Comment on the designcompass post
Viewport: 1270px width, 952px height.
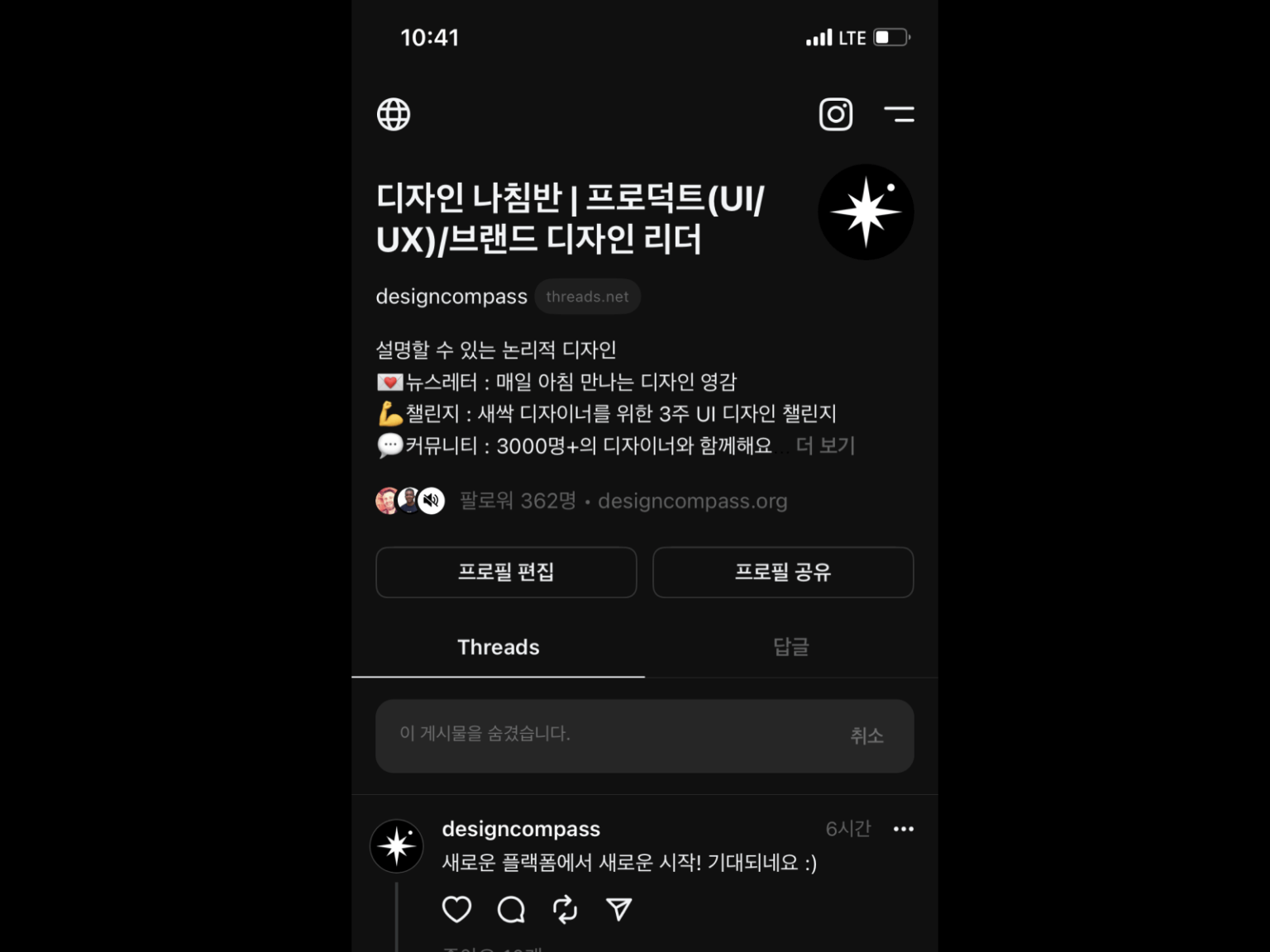511,910
